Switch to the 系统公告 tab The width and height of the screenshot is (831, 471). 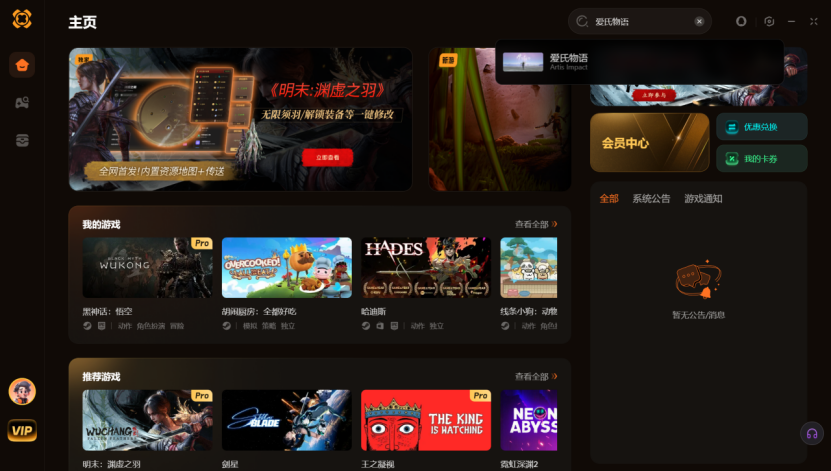pos(651,199)
